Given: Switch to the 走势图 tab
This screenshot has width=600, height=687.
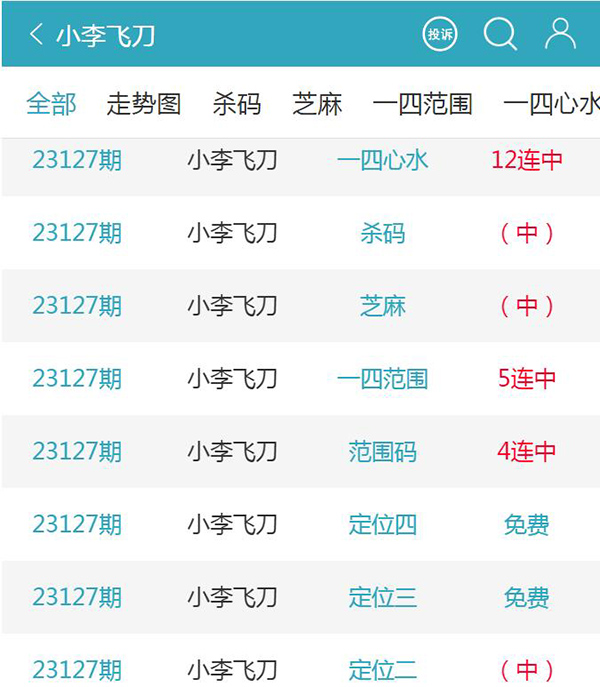Looking at the screenshot, I should coord(144,103).
